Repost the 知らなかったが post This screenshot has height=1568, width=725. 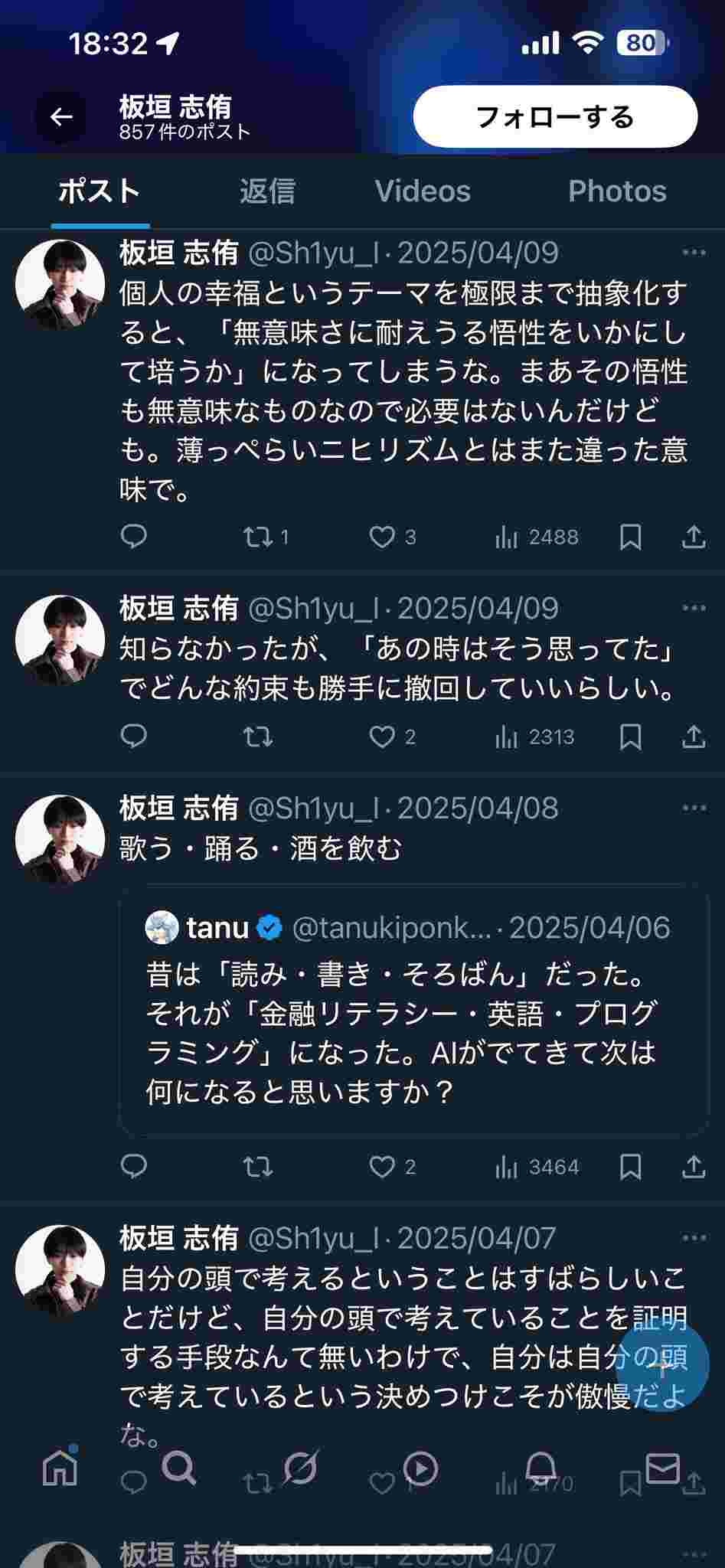[258, 737]
